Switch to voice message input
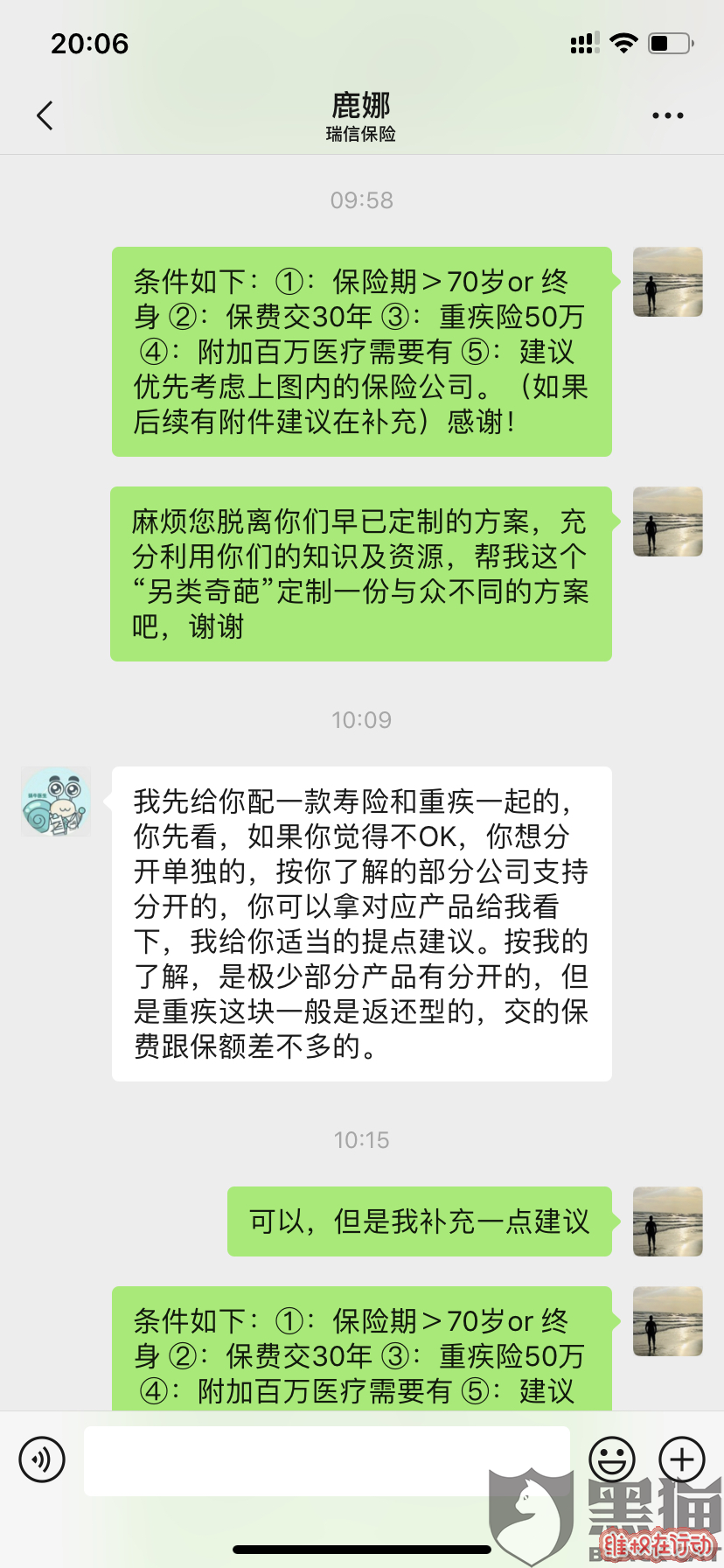The width and height of the screenshot is (724, 1568). pyautogui.click(x=42, y=1459)
